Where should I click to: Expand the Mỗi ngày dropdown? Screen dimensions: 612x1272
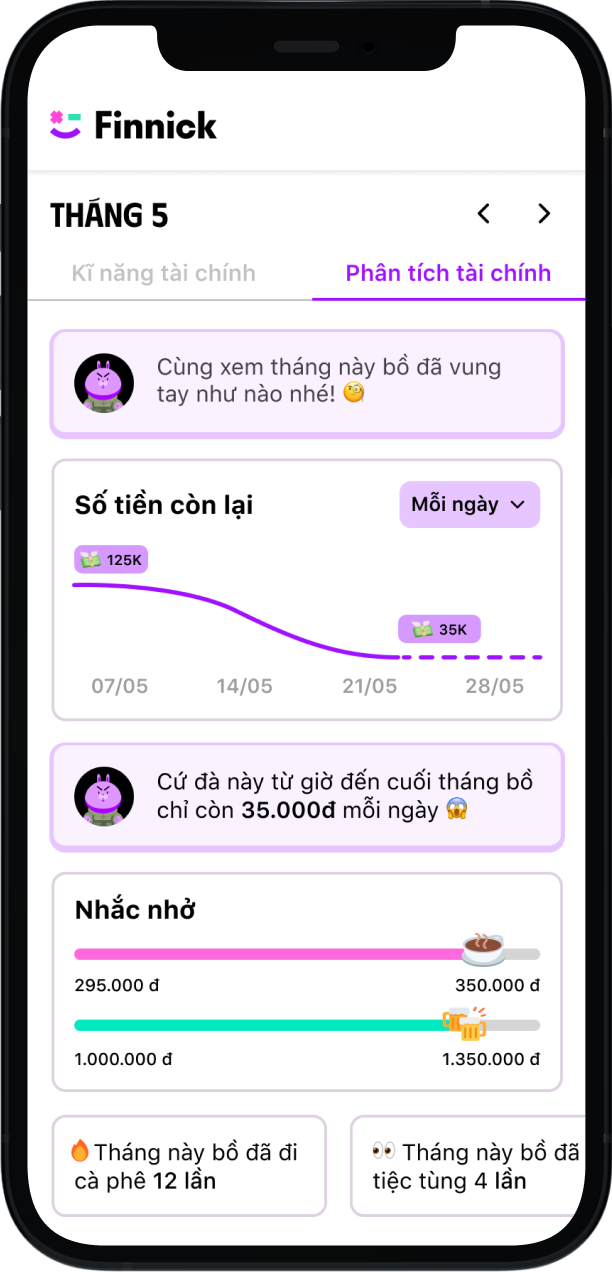coord(469,505)
